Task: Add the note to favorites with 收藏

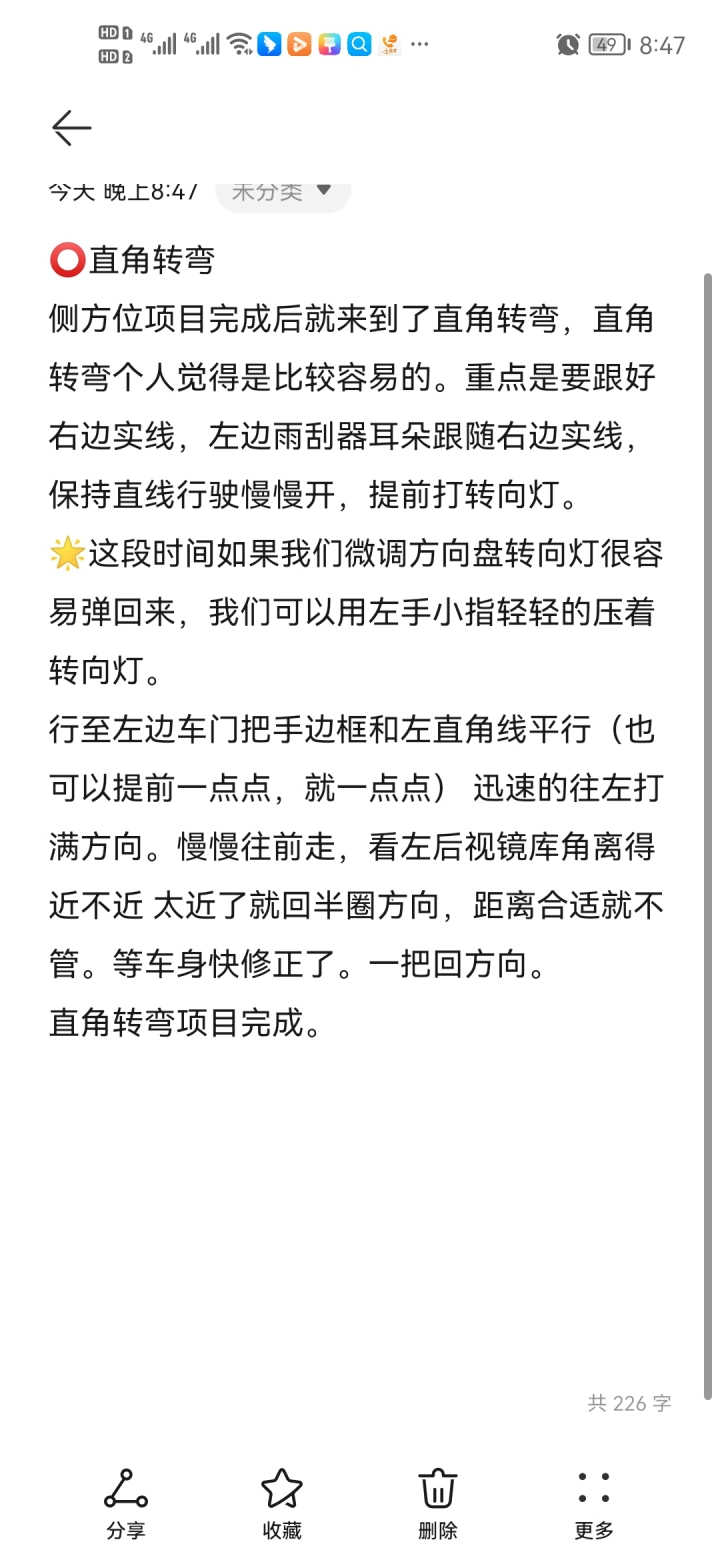Action: [x=282, y=1504]
